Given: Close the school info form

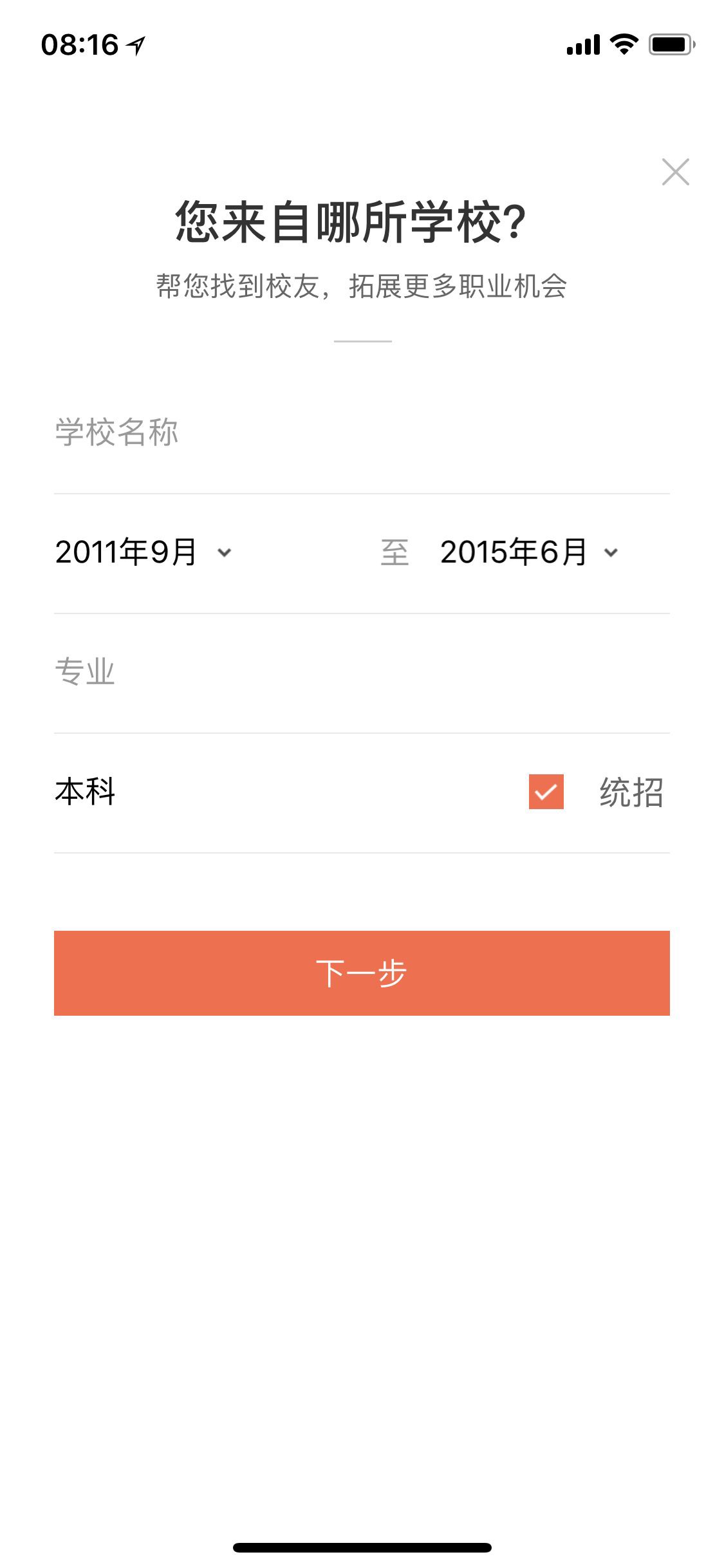Looking at the screenshot, I should (675, 172).
